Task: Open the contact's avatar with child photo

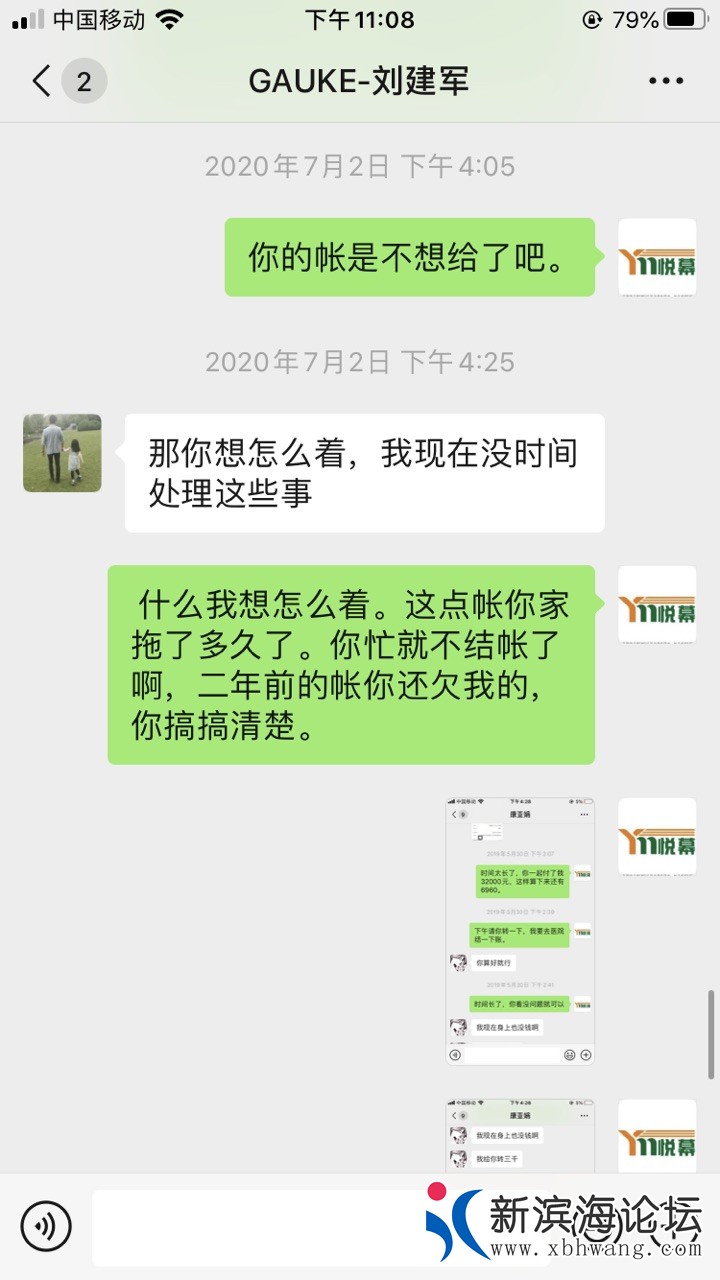Action: (62, 453)
